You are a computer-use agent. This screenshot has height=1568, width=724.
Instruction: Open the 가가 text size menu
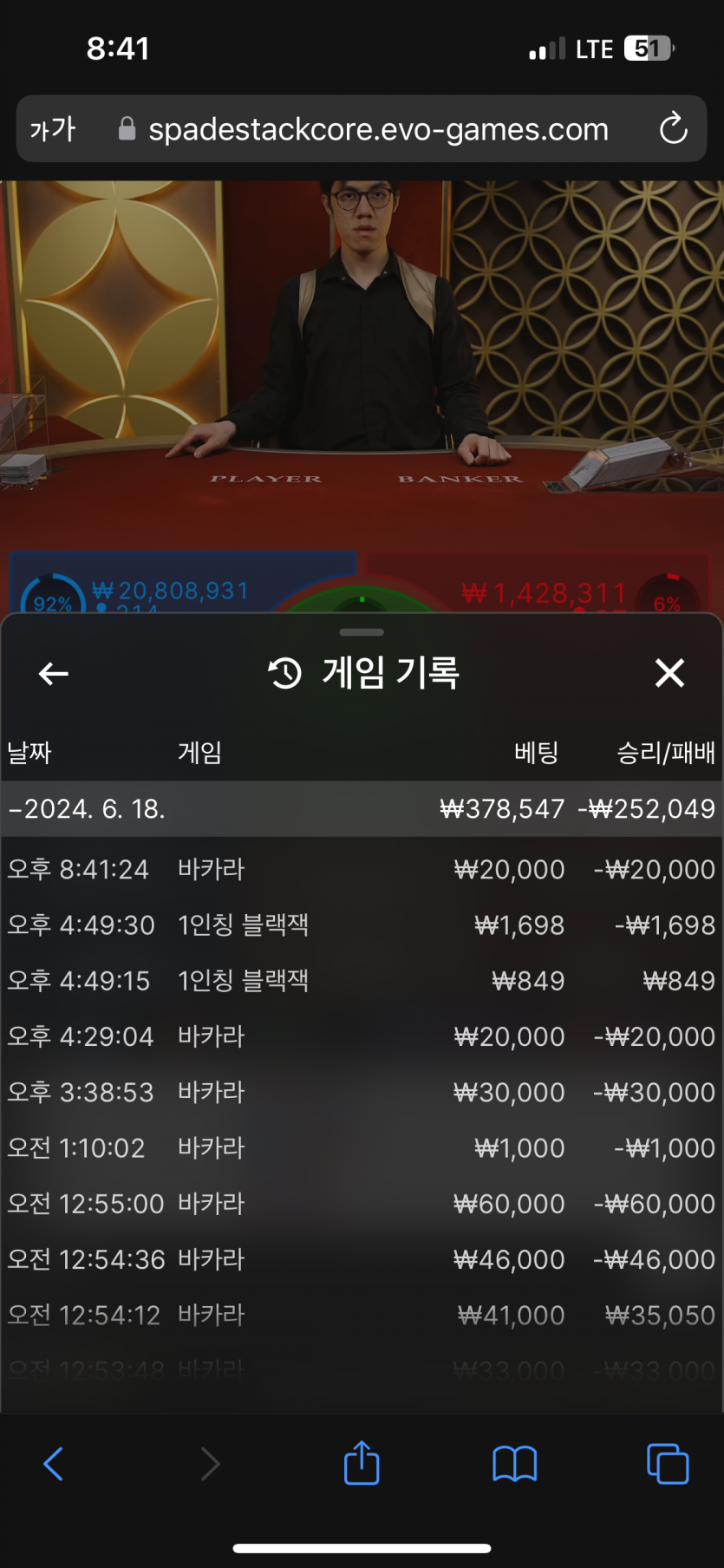(x=53, y=129)
